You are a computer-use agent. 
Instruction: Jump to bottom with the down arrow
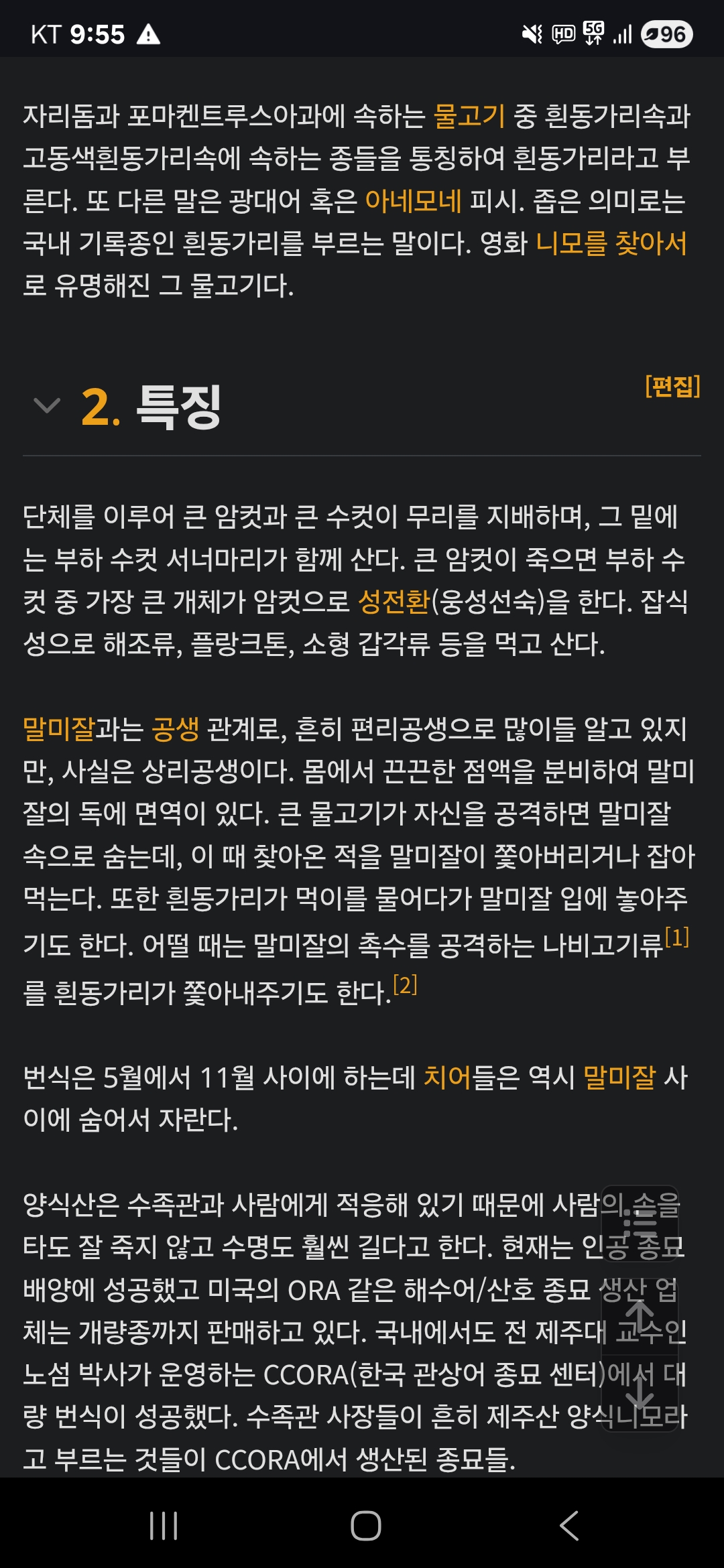(x=640, y=1392)
